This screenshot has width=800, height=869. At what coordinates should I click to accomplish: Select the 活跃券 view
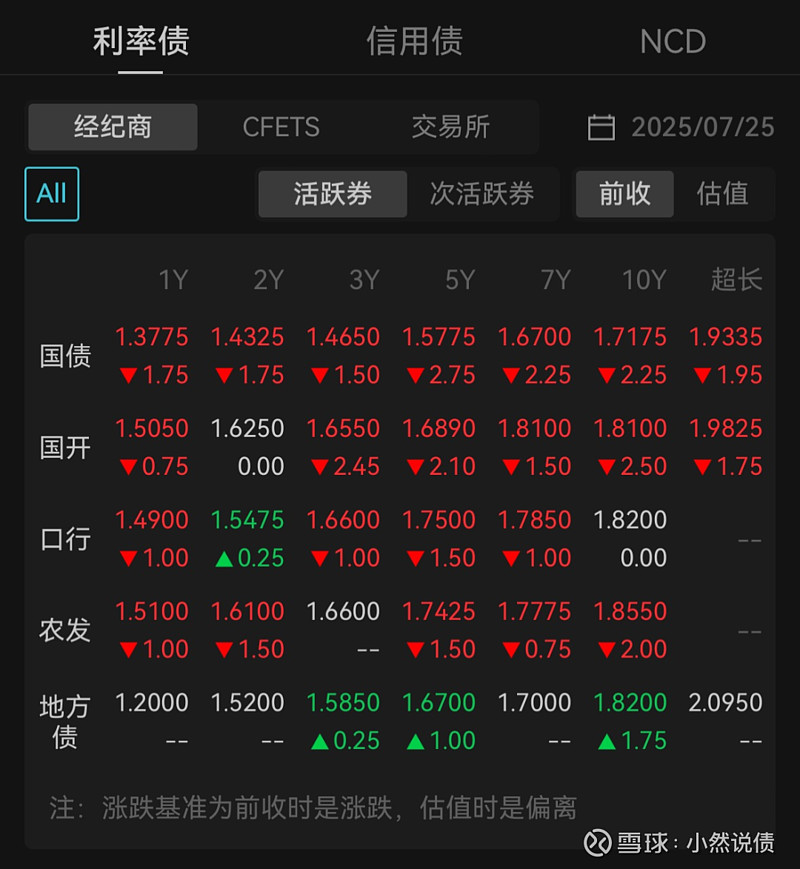point(332,194)
